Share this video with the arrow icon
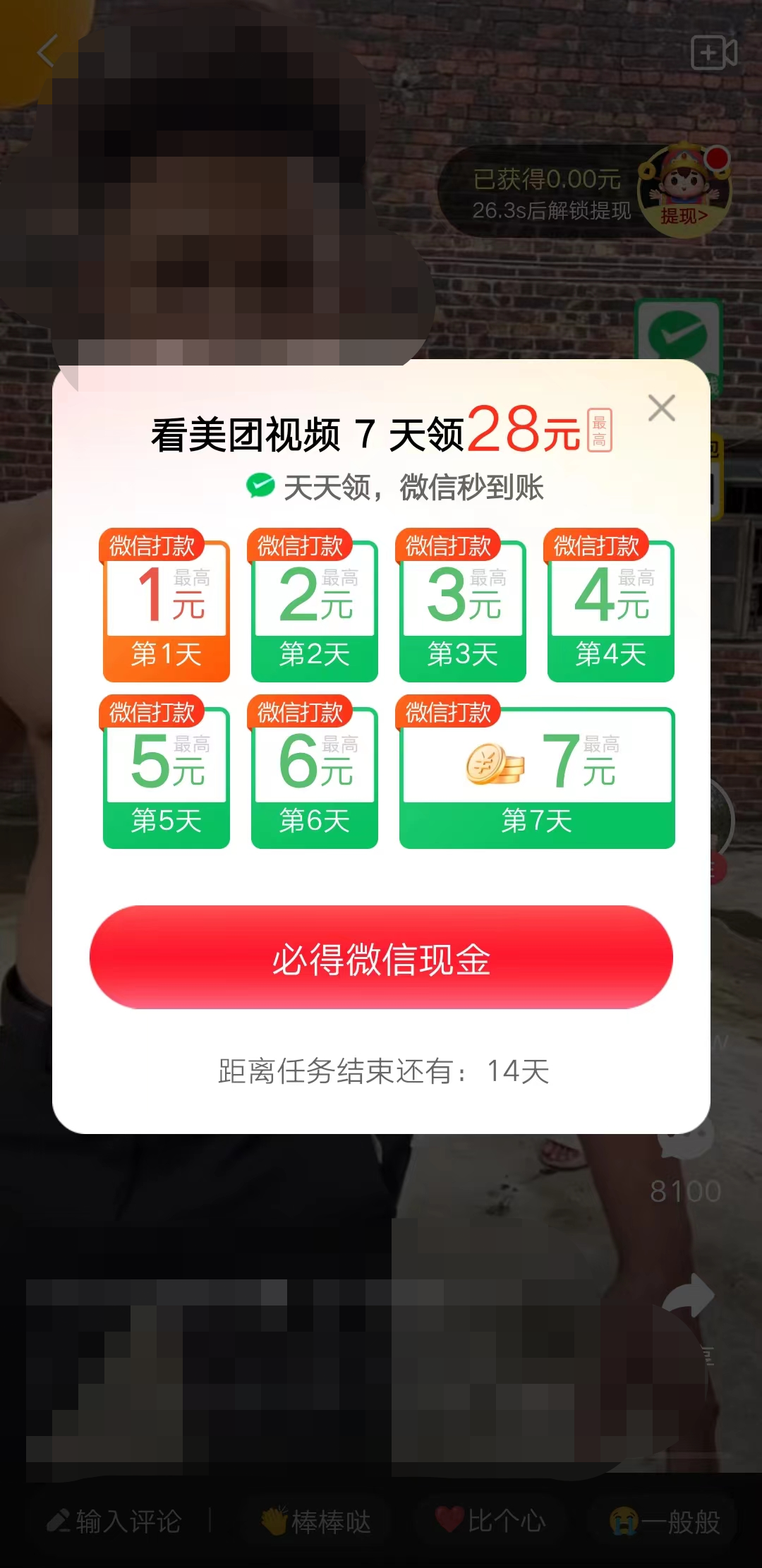The image size is (762, 1568). pyautogui.click(x=688, y=1296)
